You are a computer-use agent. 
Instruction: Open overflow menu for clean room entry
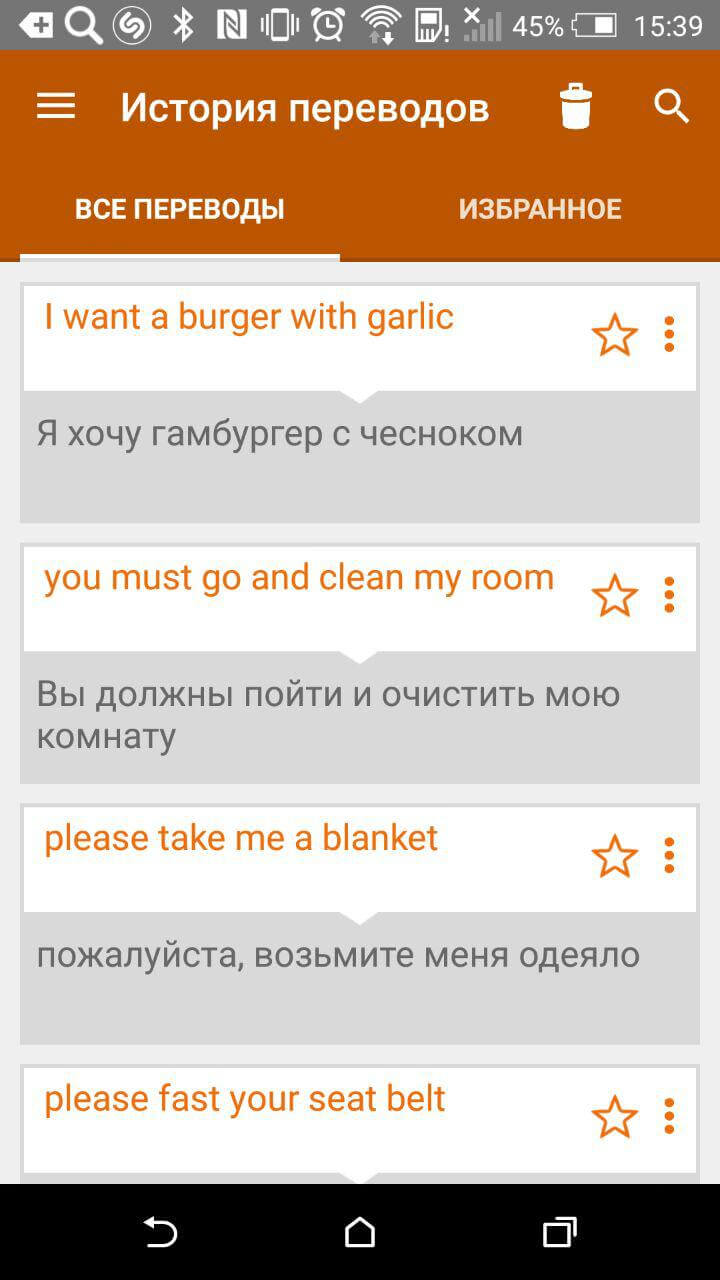pyautogui.click(x=668, y=595)
